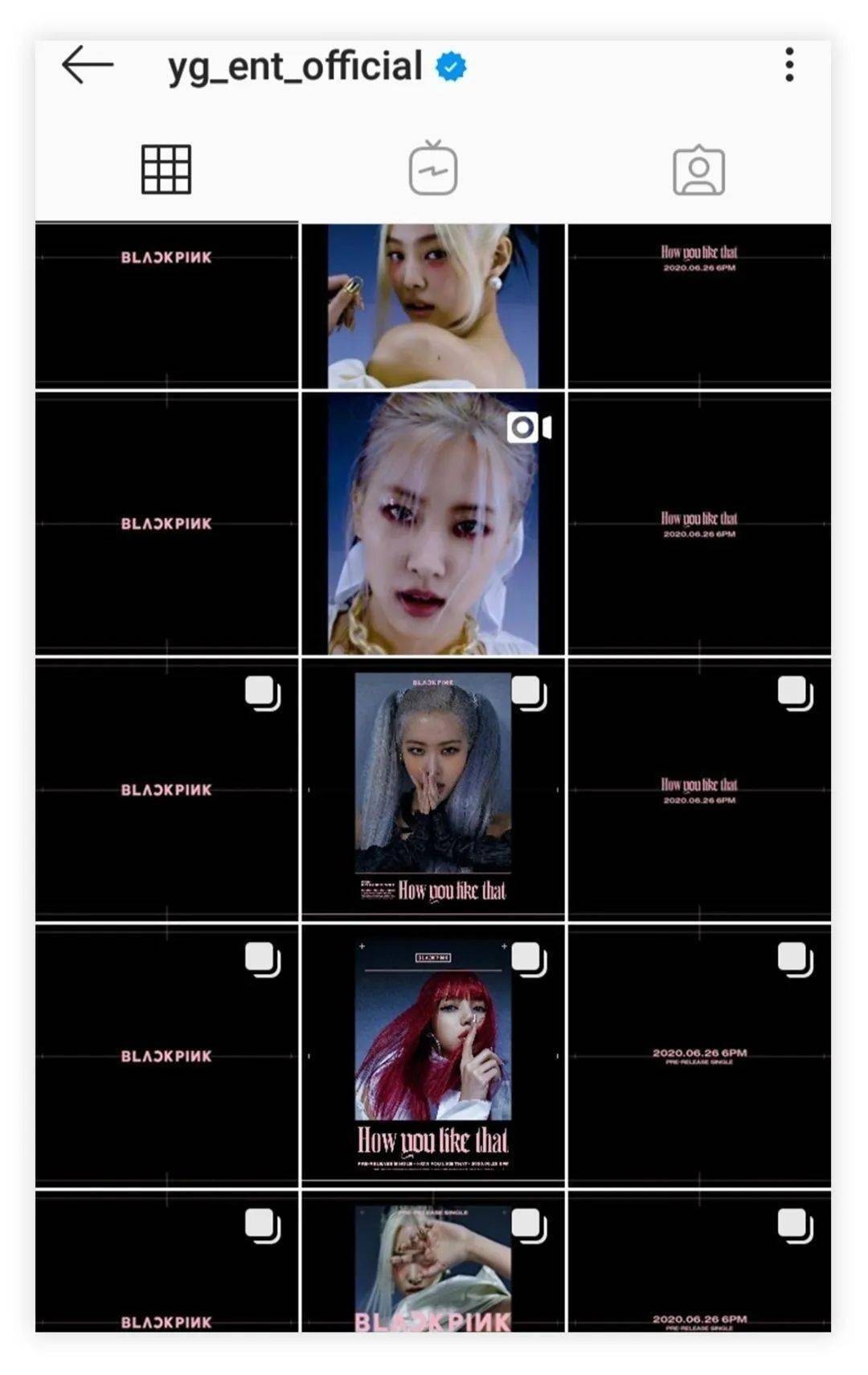The width and height of the screenshot is (868, 1375).
Task: Switch to the IGTV videos tab
Action: coord(433,169)
